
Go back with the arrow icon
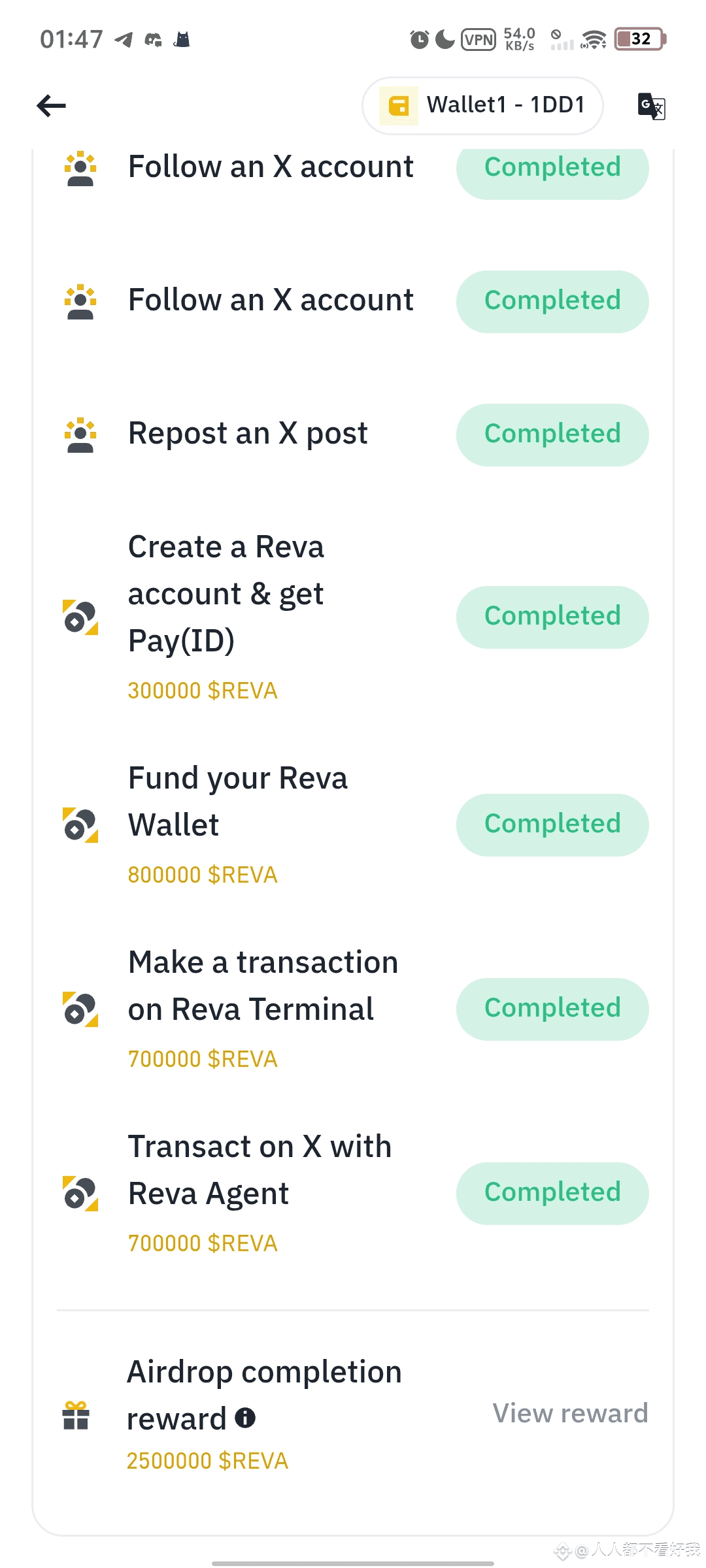51,105
